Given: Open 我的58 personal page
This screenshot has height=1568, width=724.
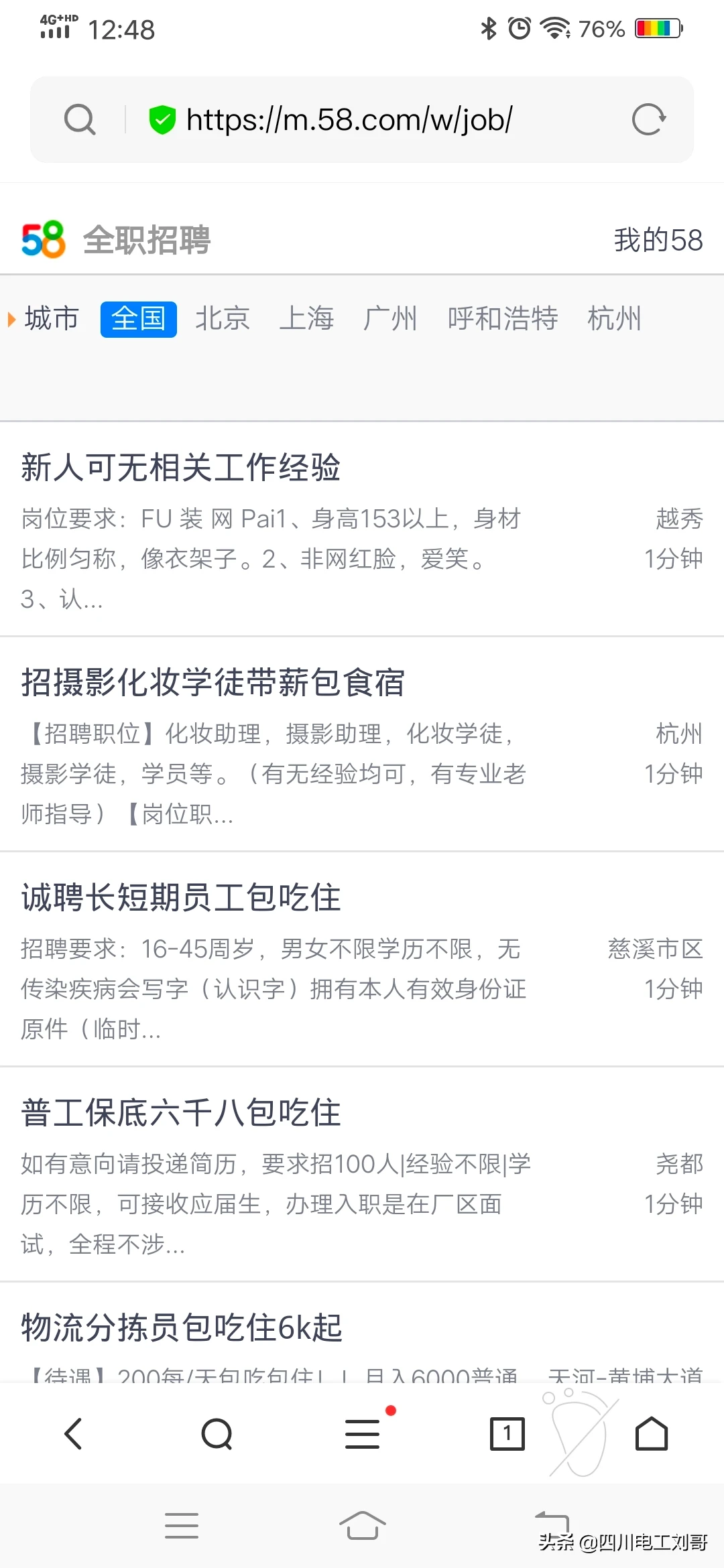Looking at the screenshot, I should click(658, 240).
